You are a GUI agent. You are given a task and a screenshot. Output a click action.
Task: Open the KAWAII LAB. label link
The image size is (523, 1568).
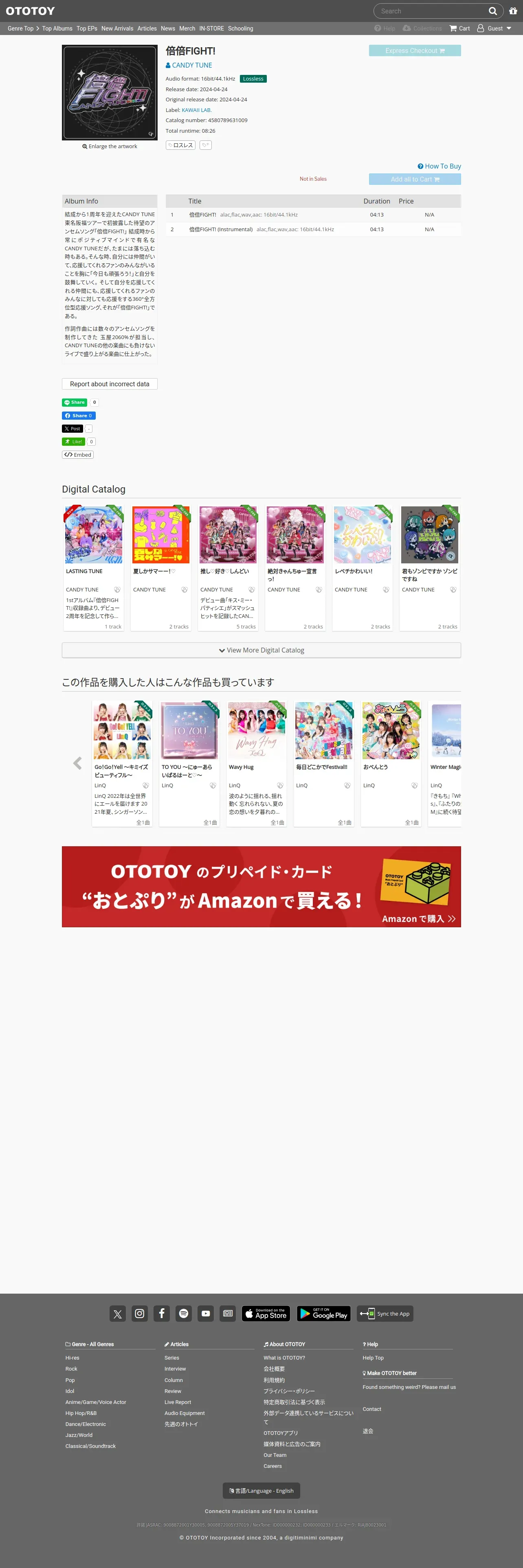(x=196, y=110)
